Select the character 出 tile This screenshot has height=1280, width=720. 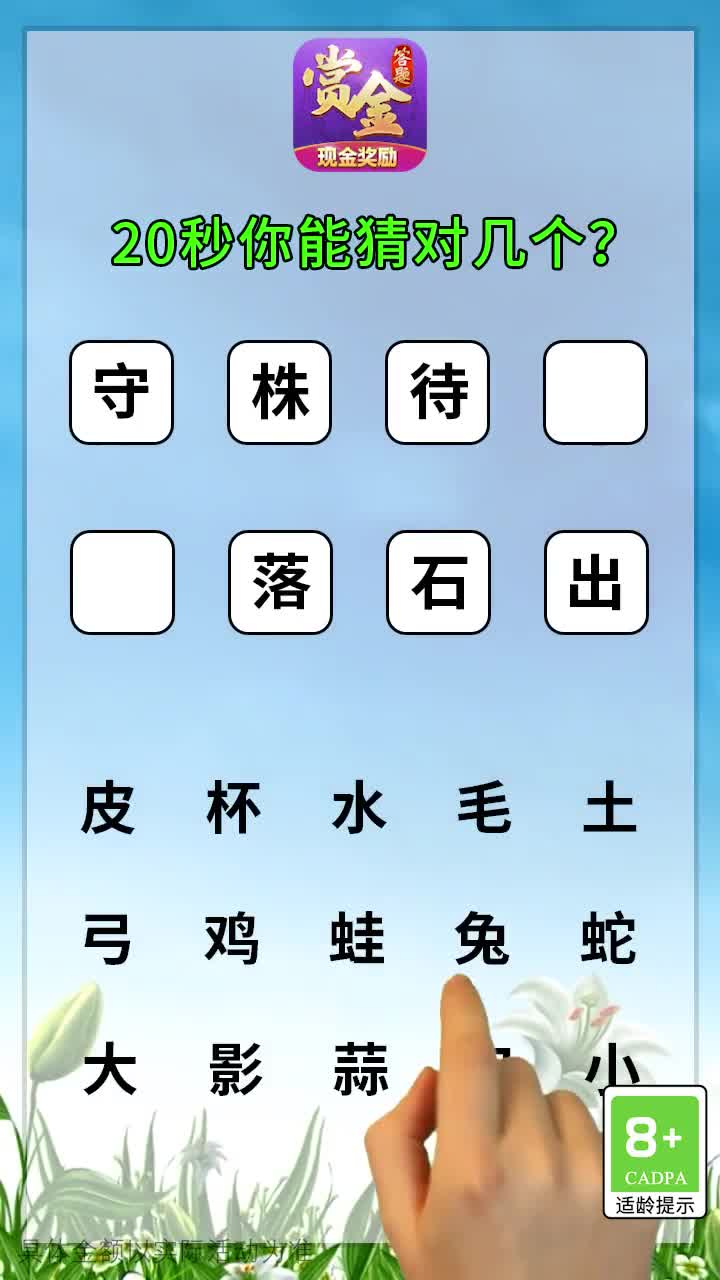[595, 585]
